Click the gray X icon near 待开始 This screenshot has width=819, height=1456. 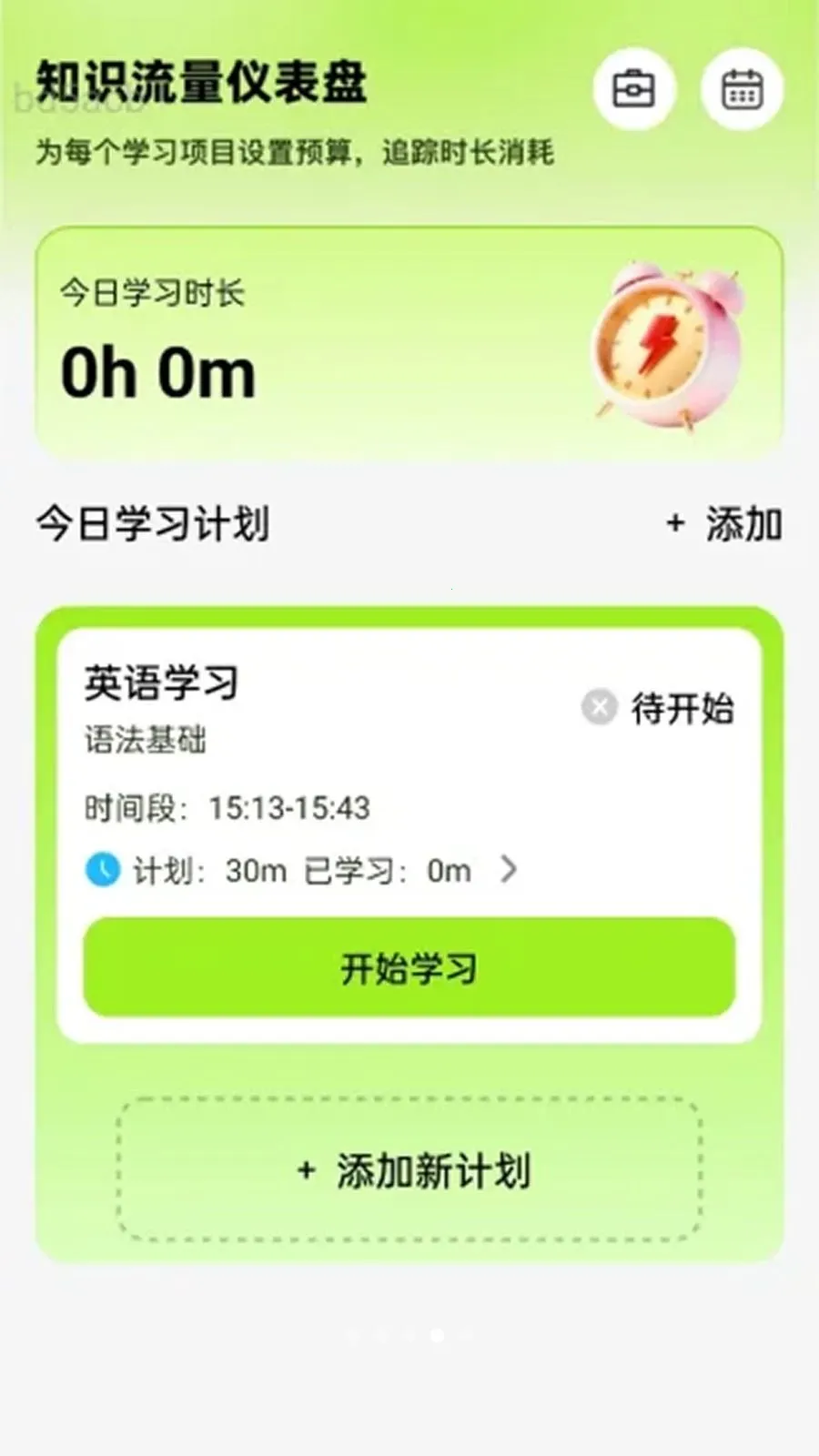pyautogui.click(x=598, y=705)
